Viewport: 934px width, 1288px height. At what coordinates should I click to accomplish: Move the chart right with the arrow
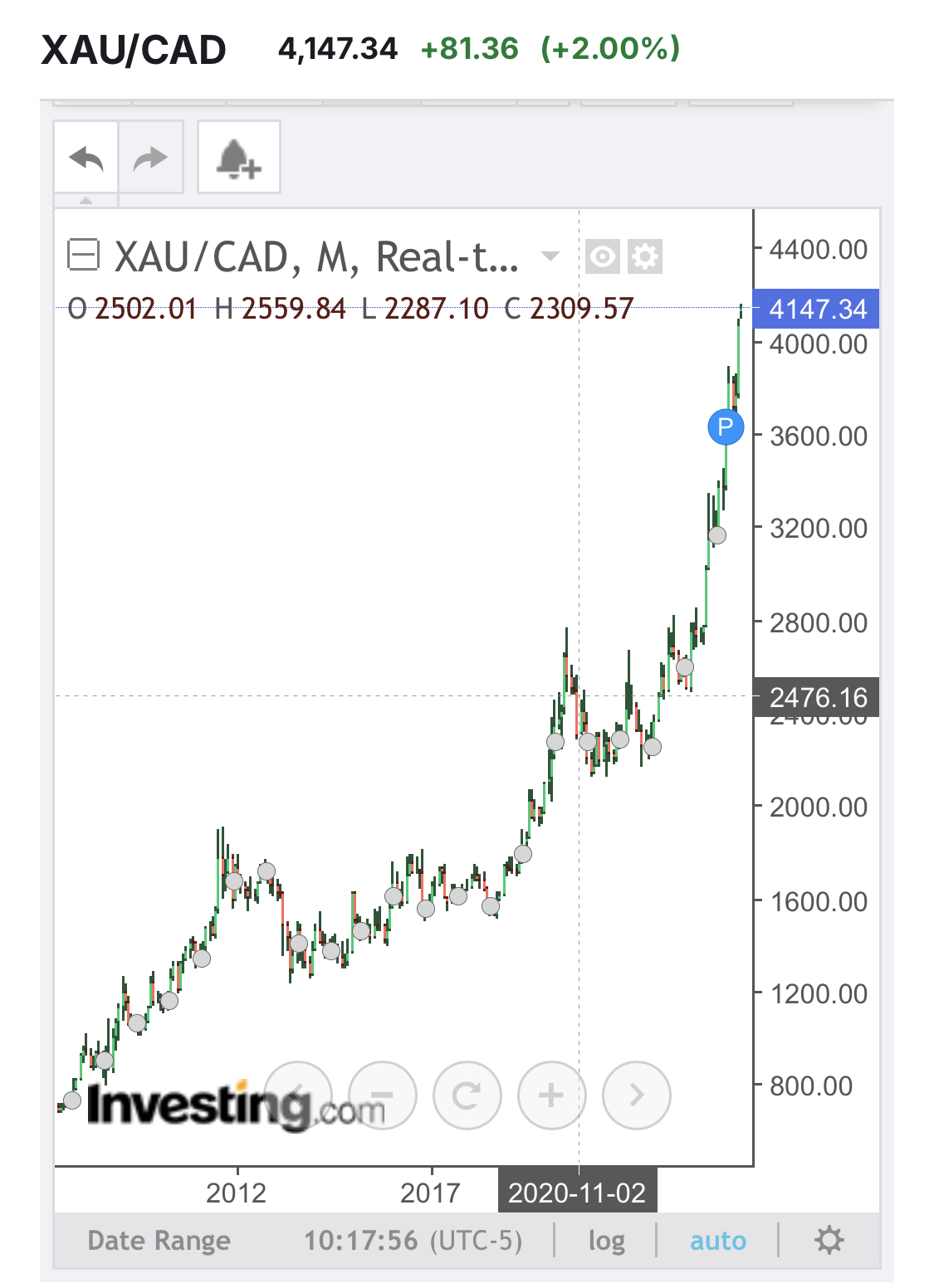pyautogui.click(x=636, y=1095)
